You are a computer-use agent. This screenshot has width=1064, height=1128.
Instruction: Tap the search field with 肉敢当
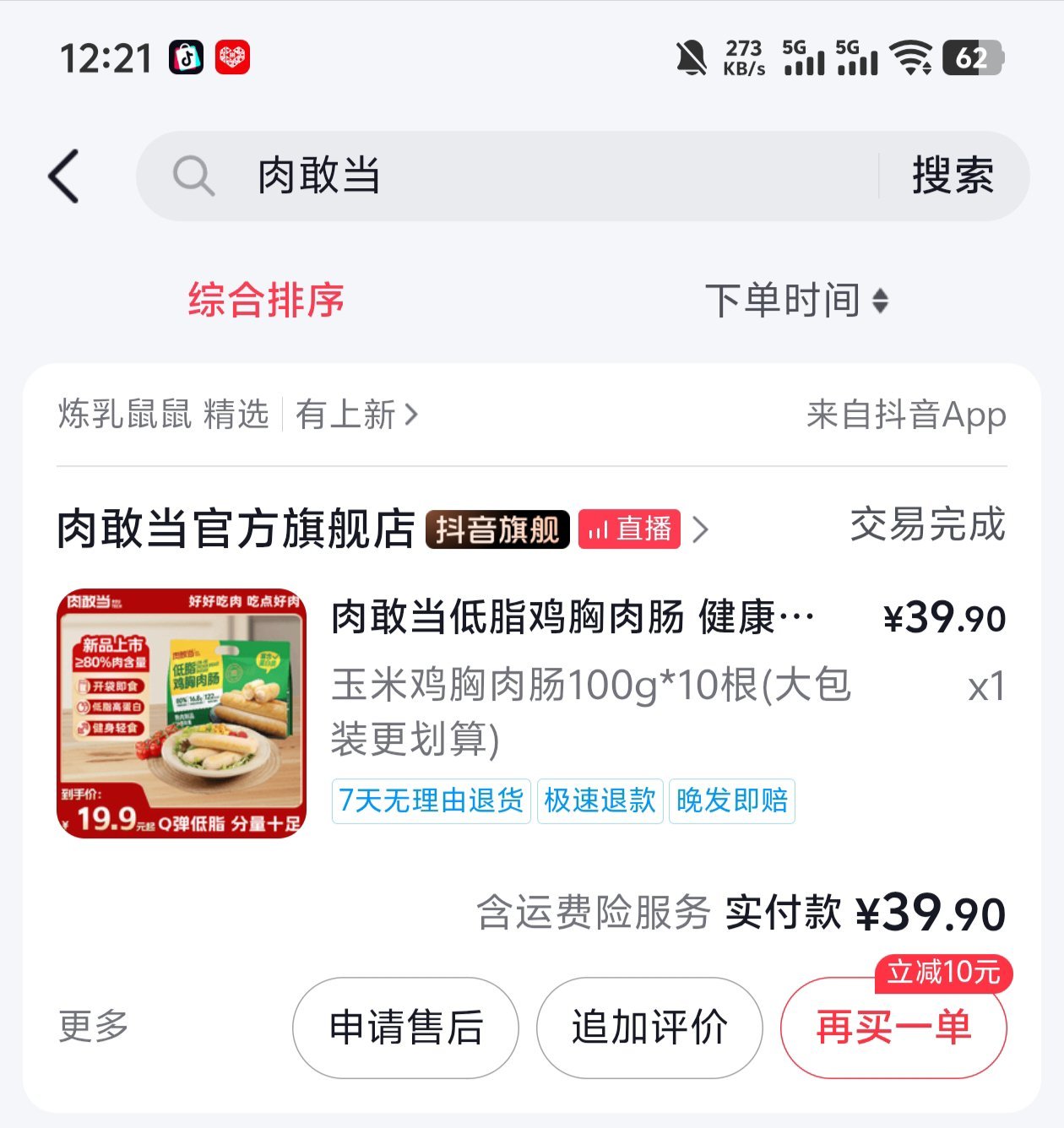click(507, 176)
